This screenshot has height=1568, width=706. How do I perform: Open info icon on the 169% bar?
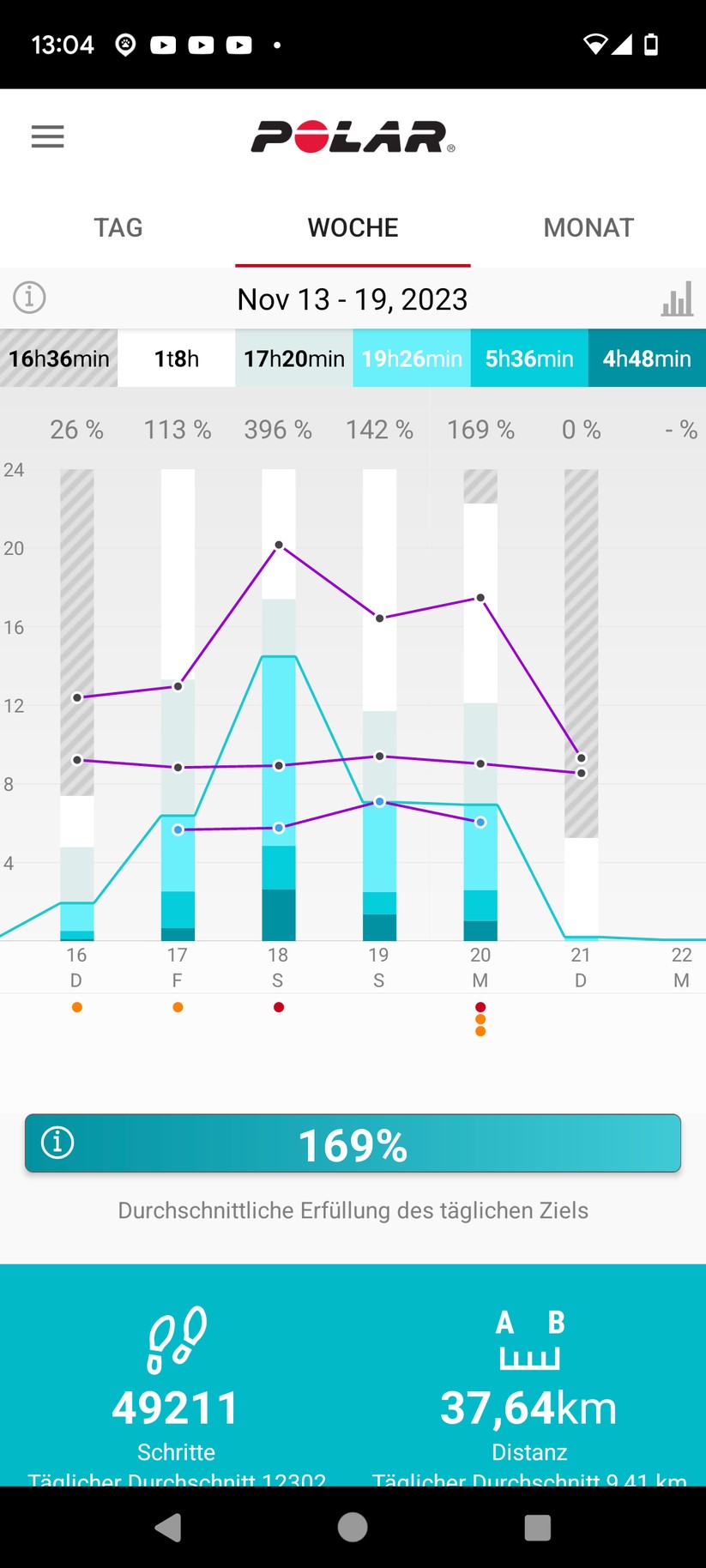pos(57,1143)
